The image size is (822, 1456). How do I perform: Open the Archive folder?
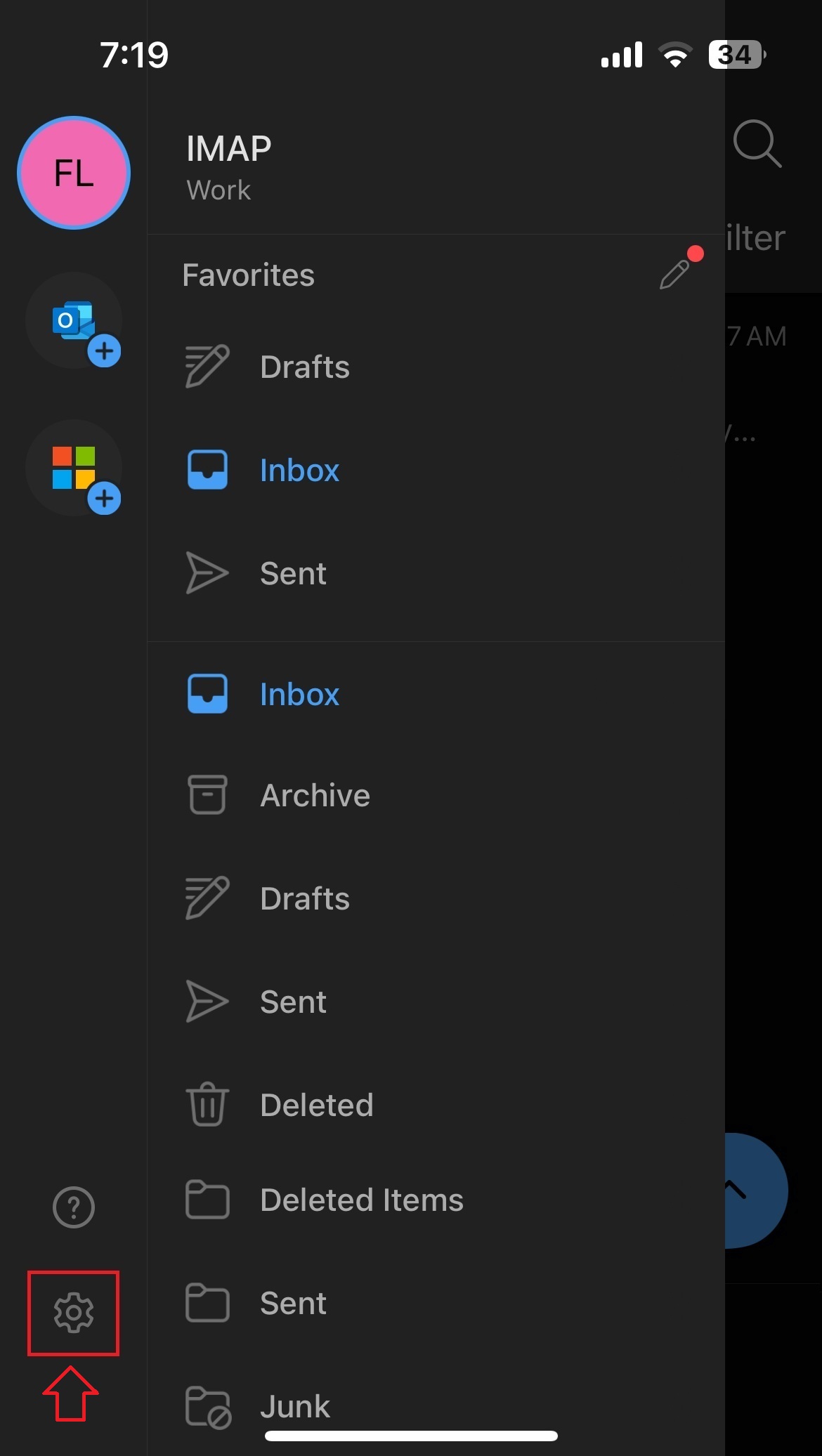tap(315, 794)
